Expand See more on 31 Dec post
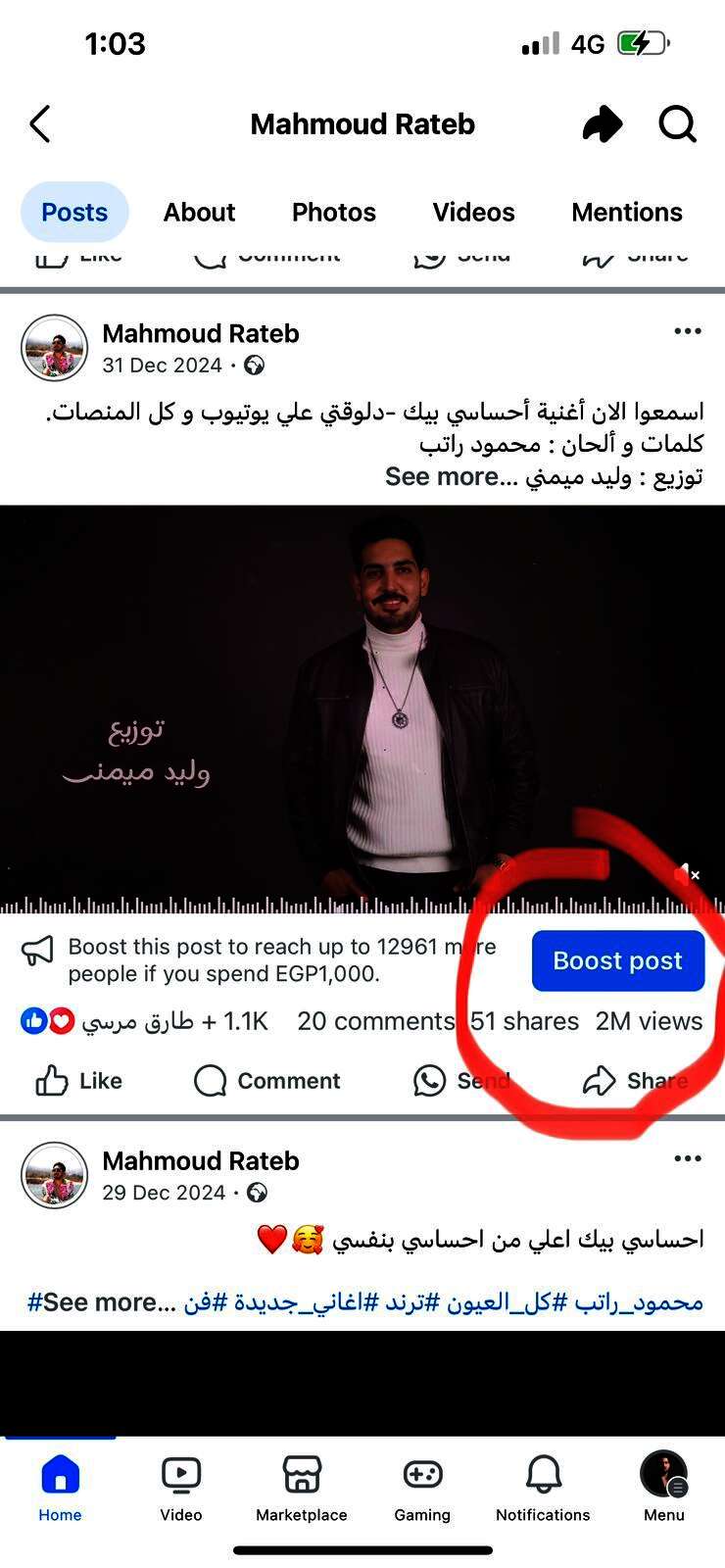This screenshot has width=725, height=1568. [x=441, y=476]
